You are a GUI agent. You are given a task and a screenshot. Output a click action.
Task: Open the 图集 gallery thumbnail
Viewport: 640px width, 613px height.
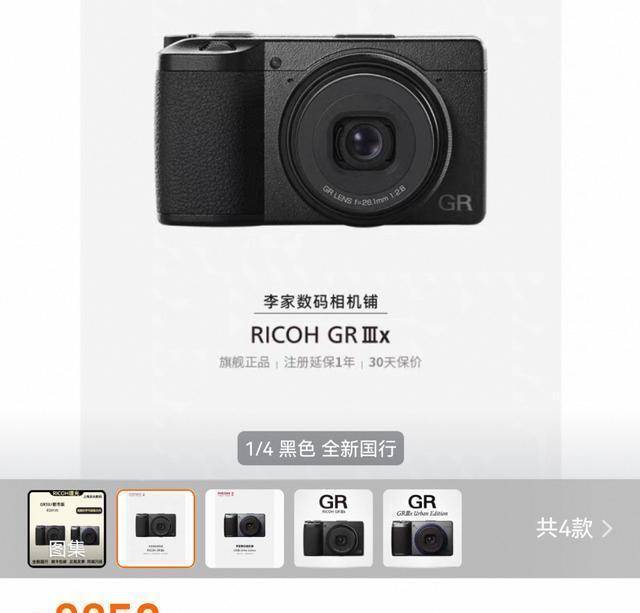click(x=66, y=528)
